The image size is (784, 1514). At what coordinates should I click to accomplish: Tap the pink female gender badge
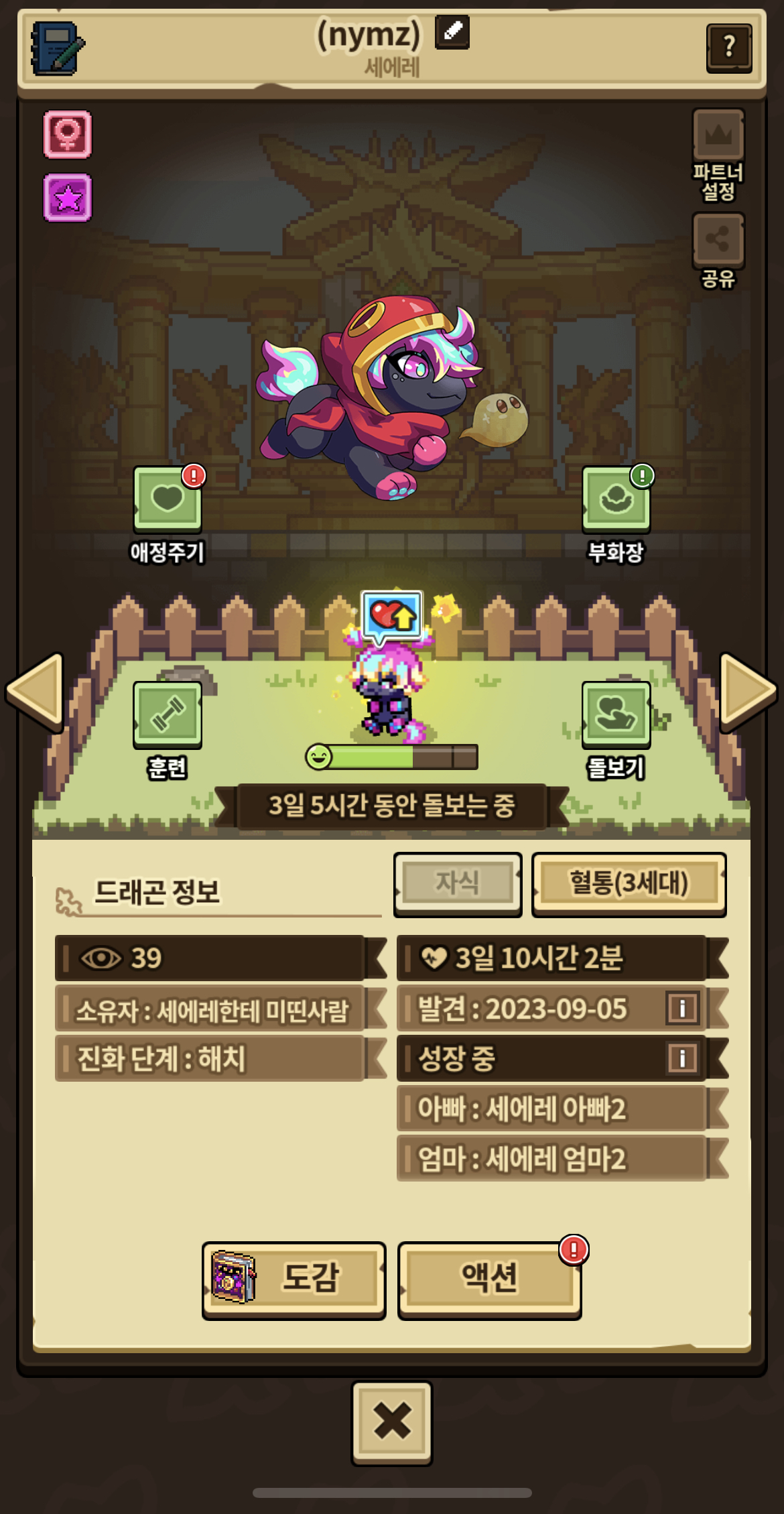click(x=68, y=135)
